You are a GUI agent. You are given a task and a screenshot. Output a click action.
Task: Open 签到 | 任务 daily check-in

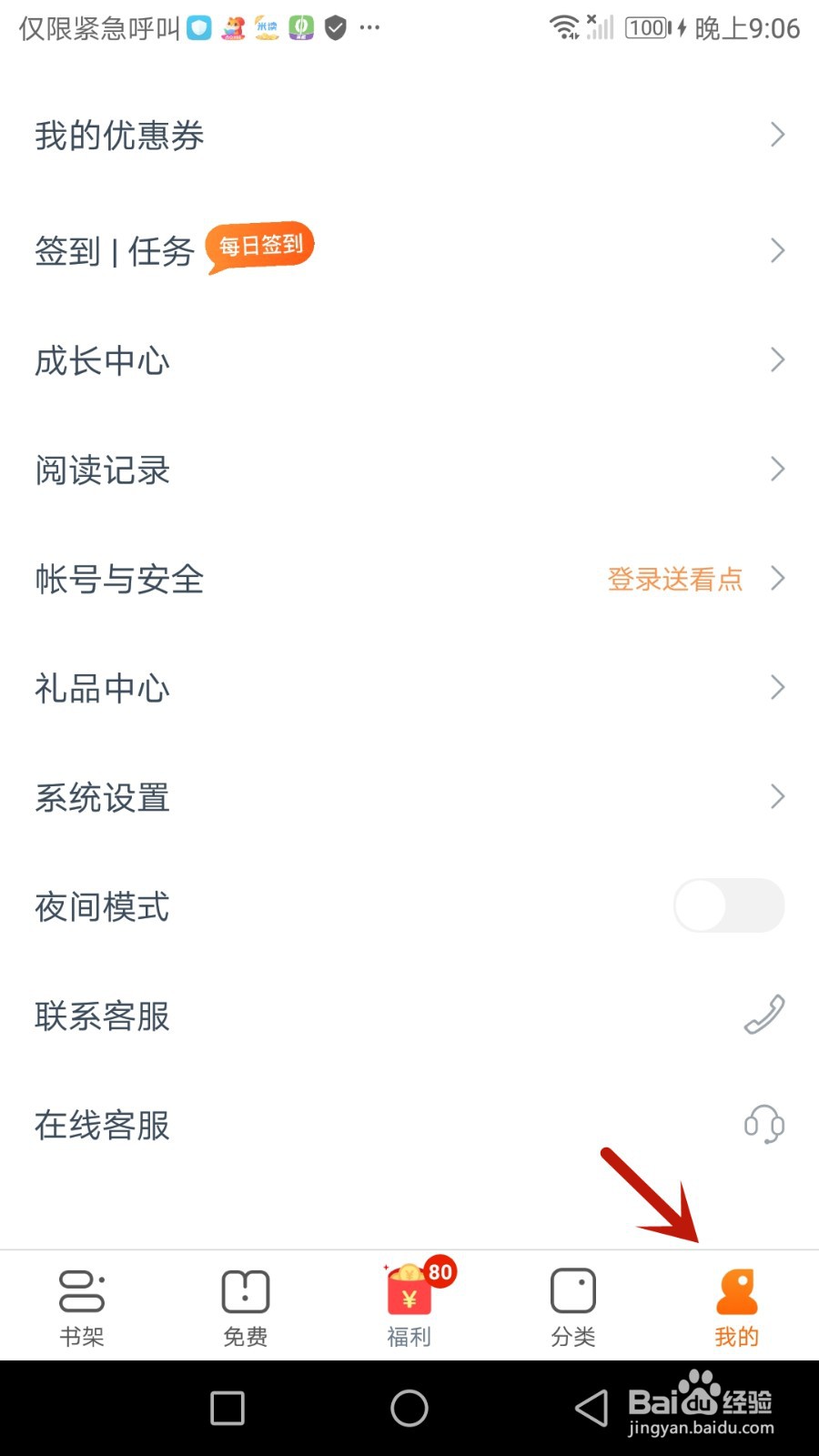(x=409, y=250)
